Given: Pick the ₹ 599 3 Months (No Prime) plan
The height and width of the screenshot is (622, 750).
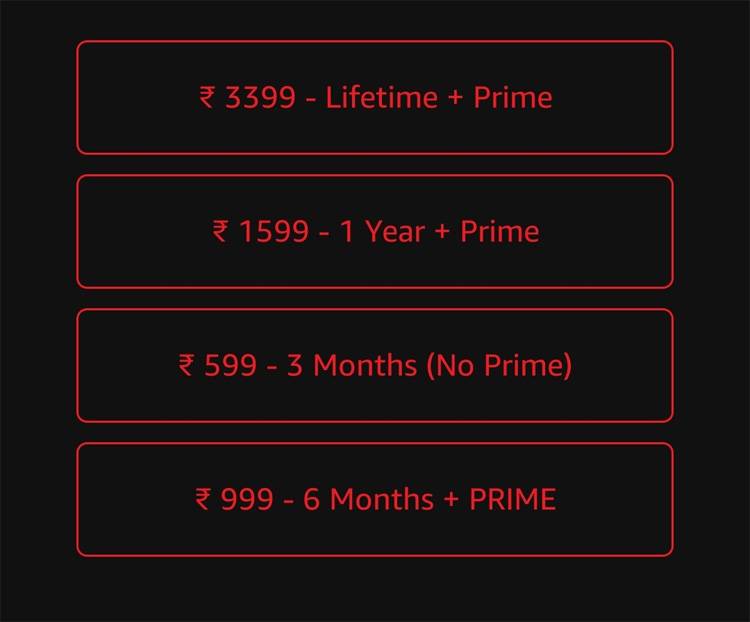Looking at the screenshot, I should pos(375,366).
